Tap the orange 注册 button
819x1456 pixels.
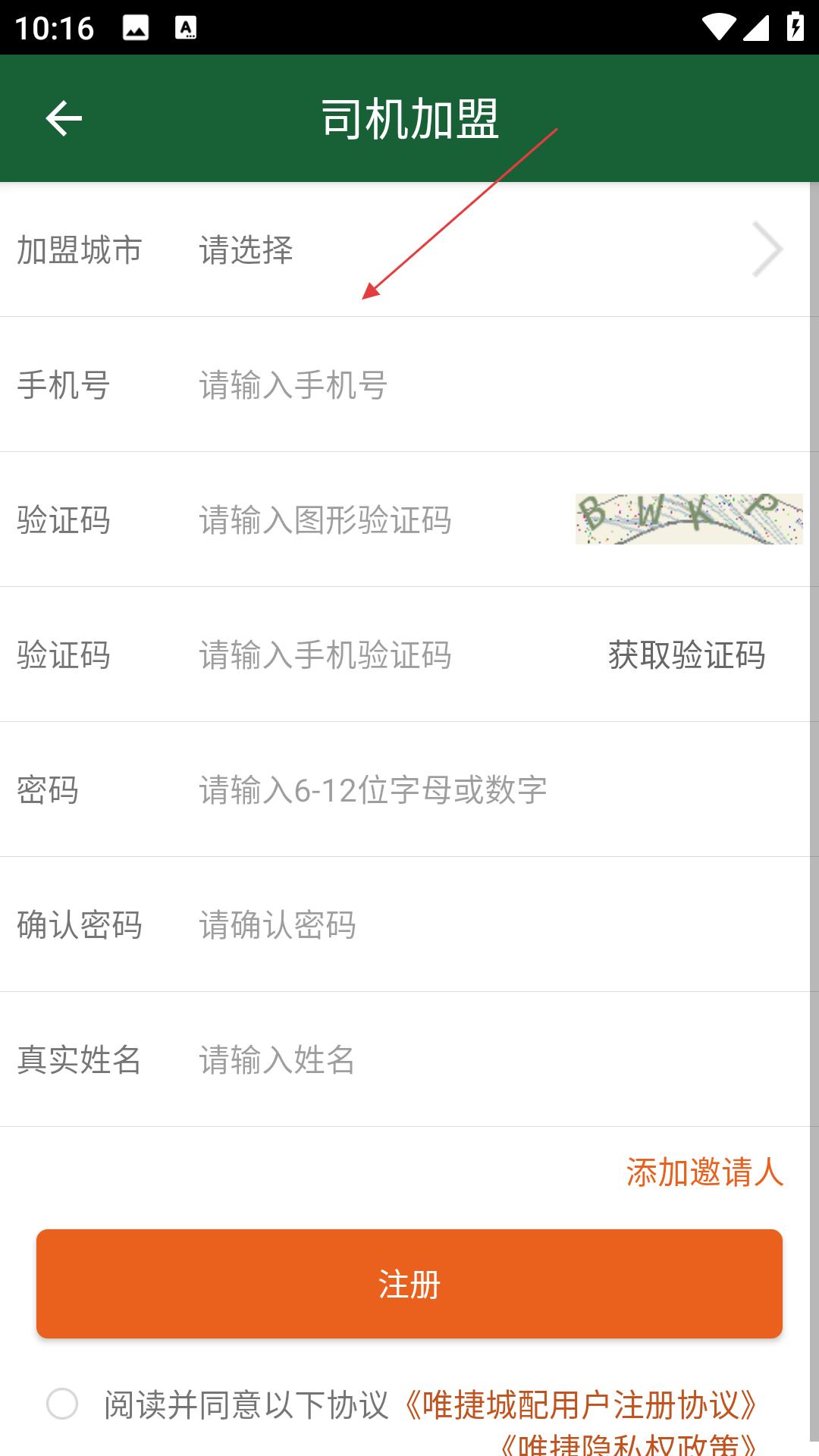(409, 1284)
